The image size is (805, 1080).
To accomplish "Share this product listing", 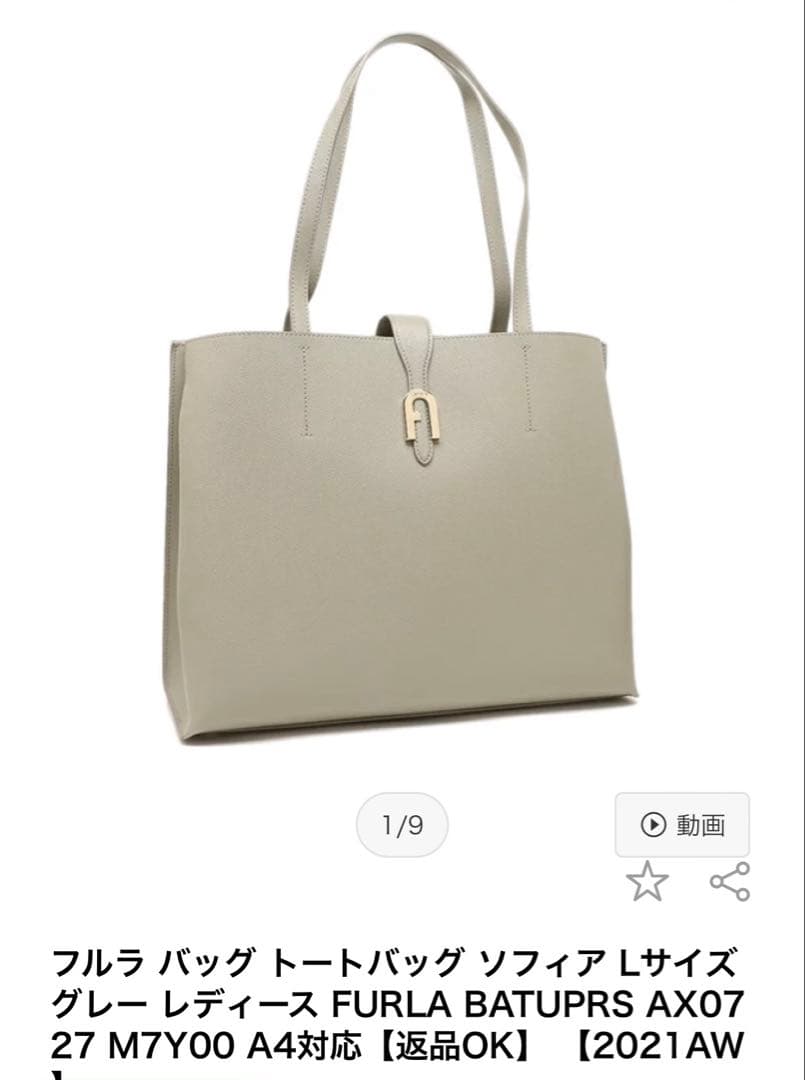I will click(729, 881).
